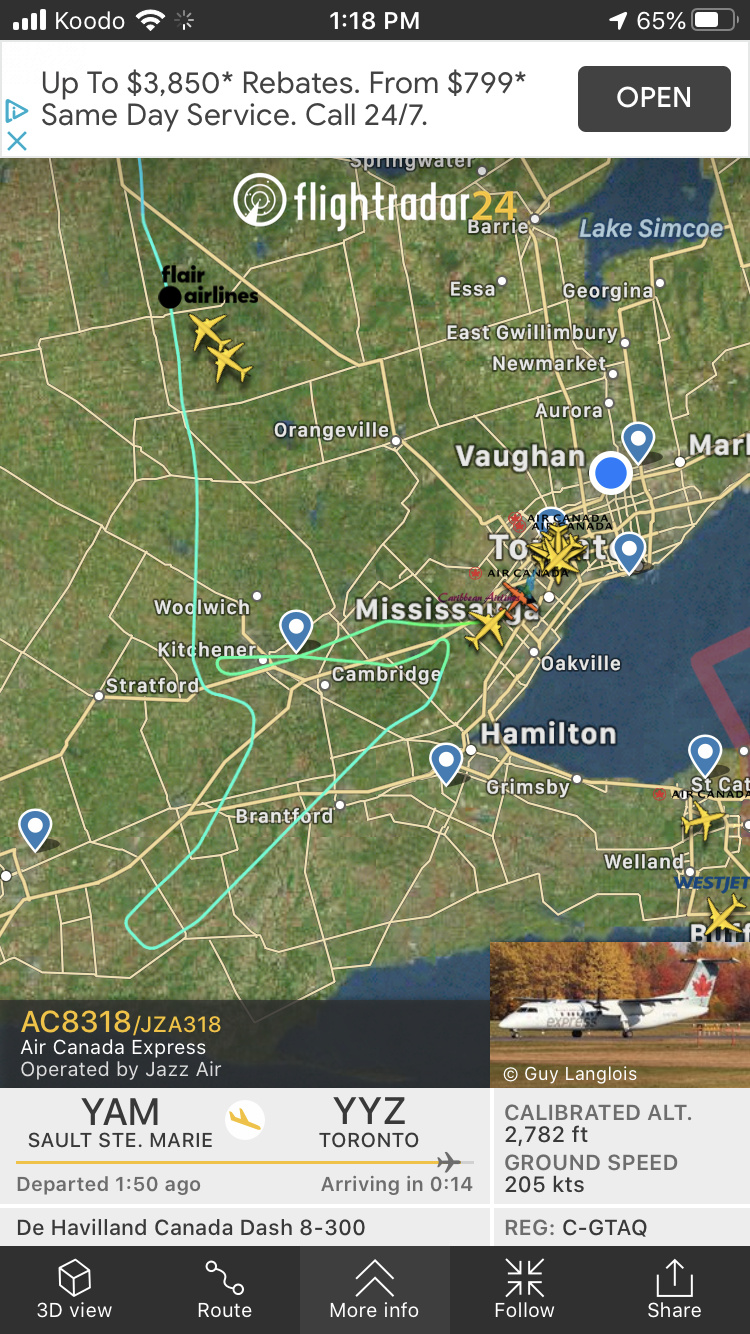Screen dimensions: 750x1334
Task: Select the airport pin near Vaughan
Action: [638, 441]
